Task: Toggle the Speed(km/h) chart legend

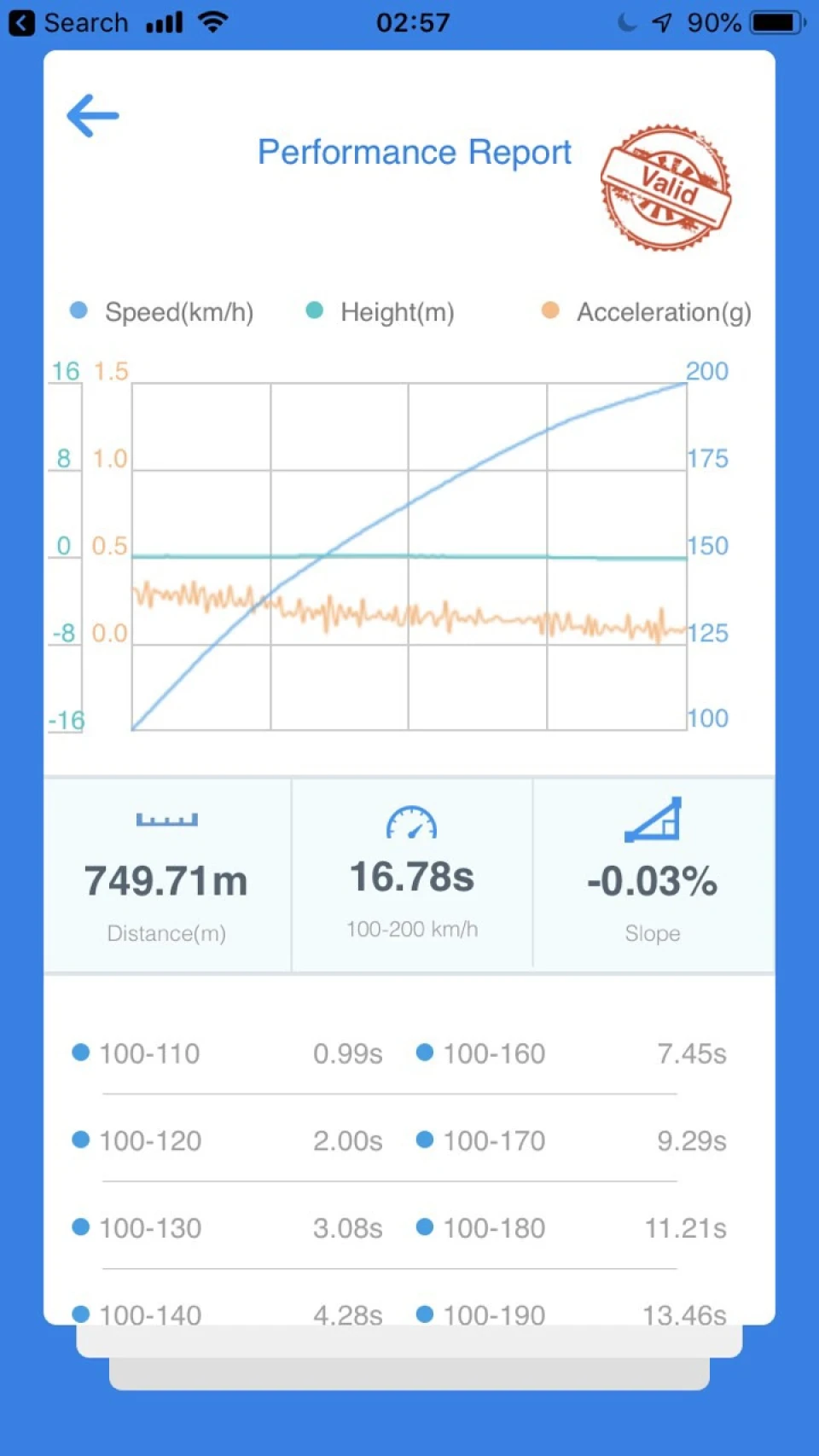Action: tap(161, 312)
